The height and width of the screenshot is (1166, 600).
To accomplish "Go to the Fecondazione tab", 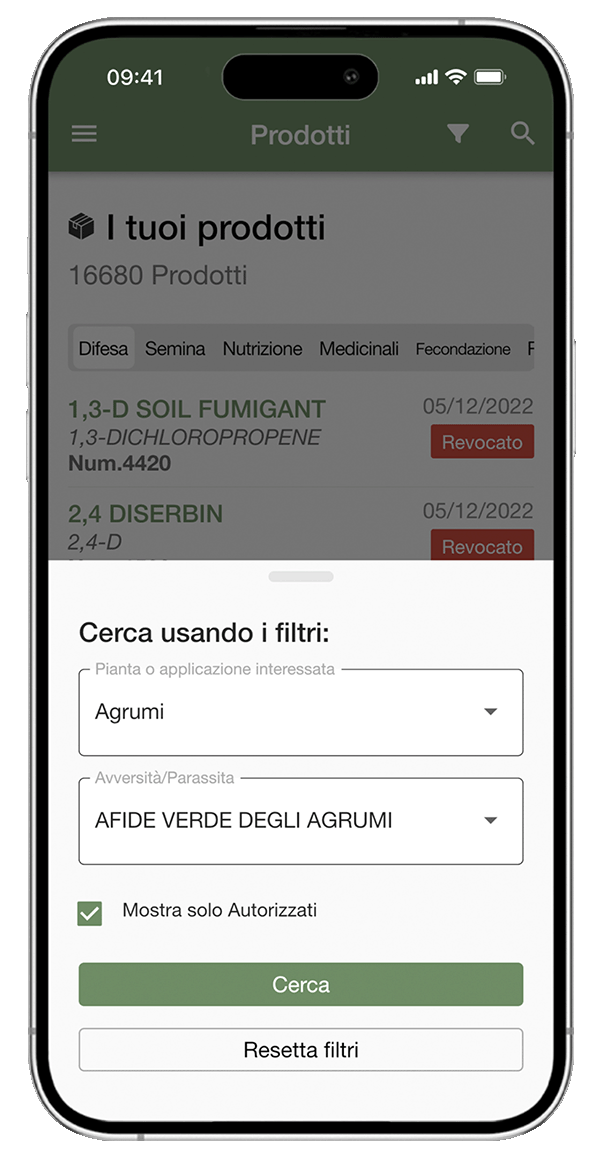I will (462, 349).
